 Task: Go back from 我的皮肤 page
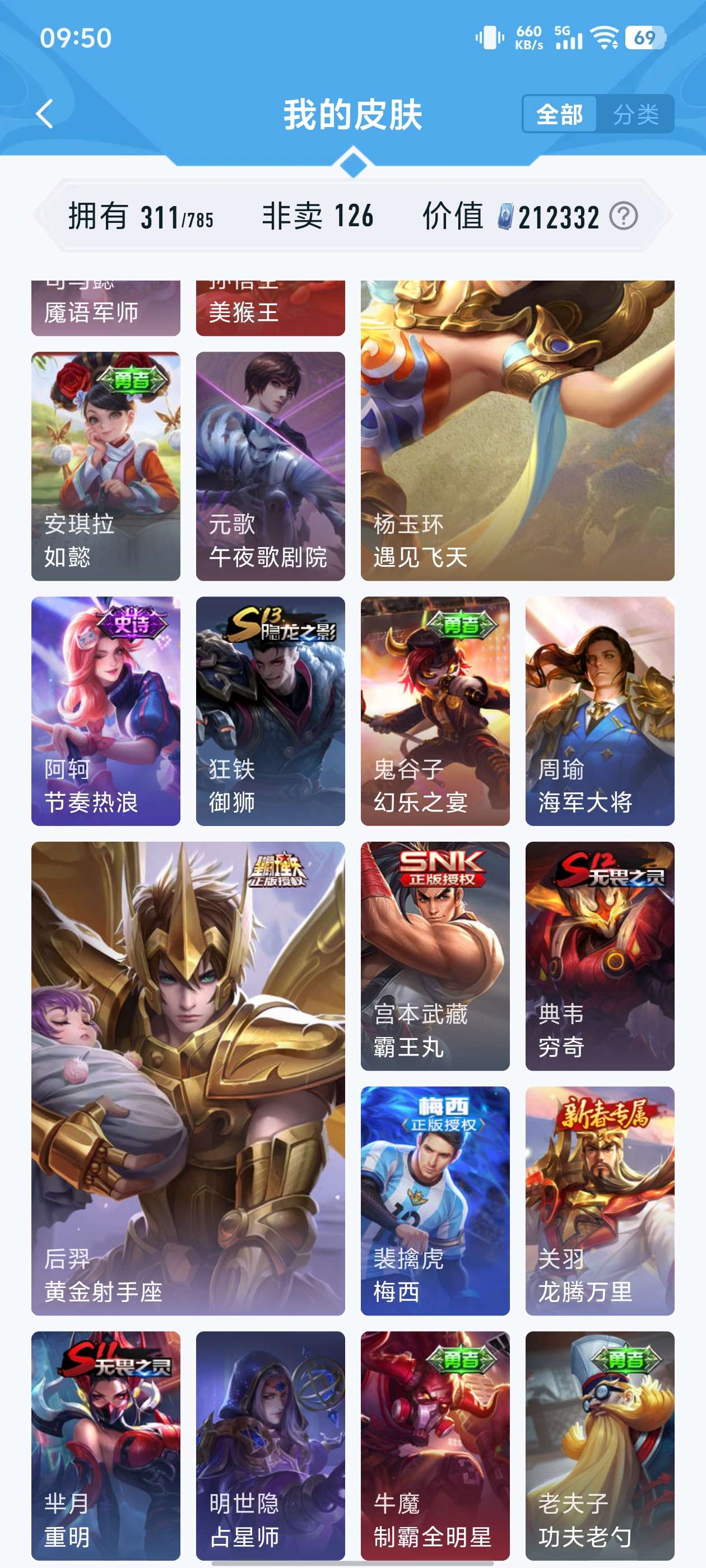pos(44,114)
